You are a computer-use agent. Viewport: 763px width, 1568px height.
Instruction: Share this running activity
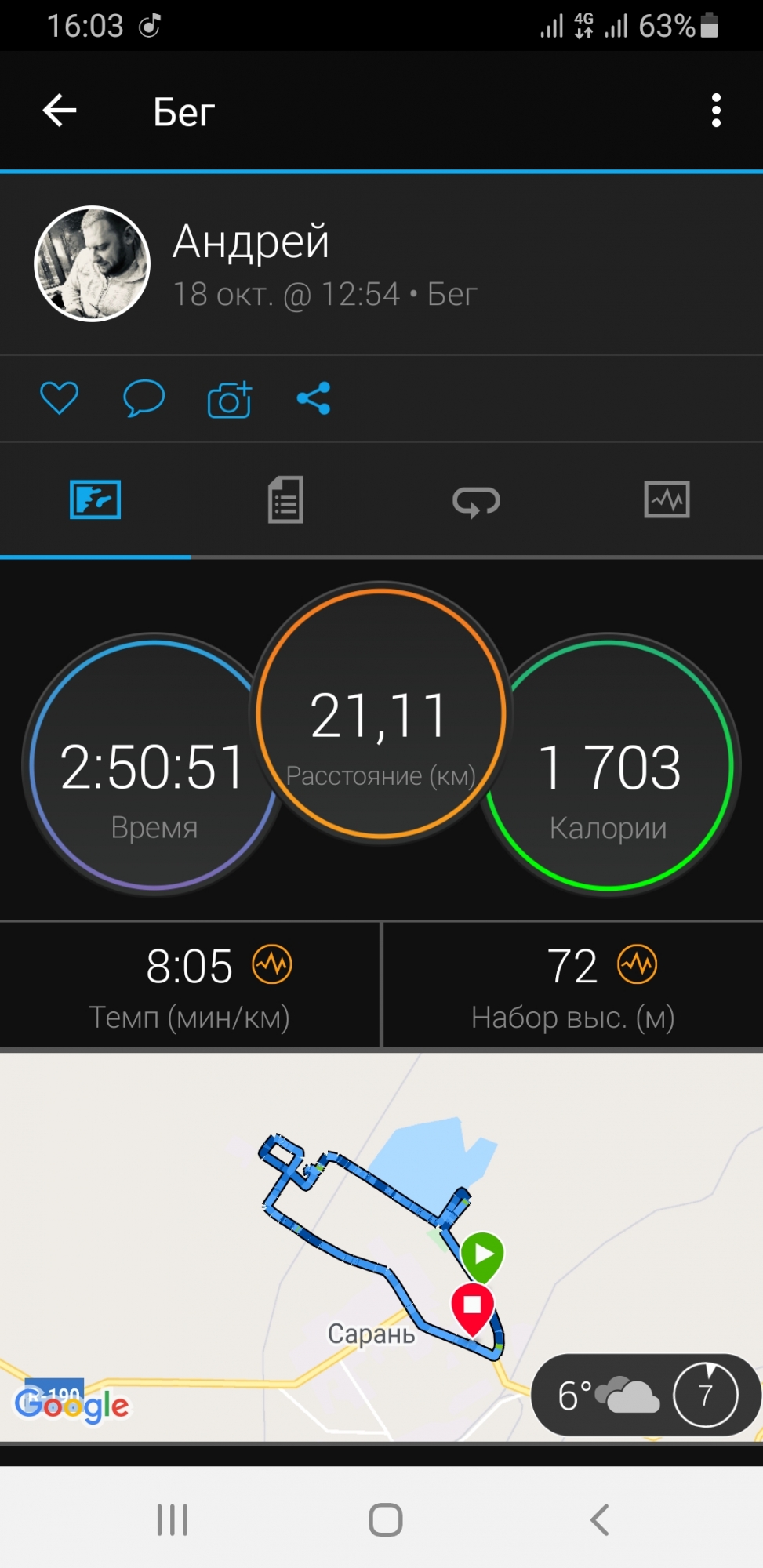click(x=314, y=398)
